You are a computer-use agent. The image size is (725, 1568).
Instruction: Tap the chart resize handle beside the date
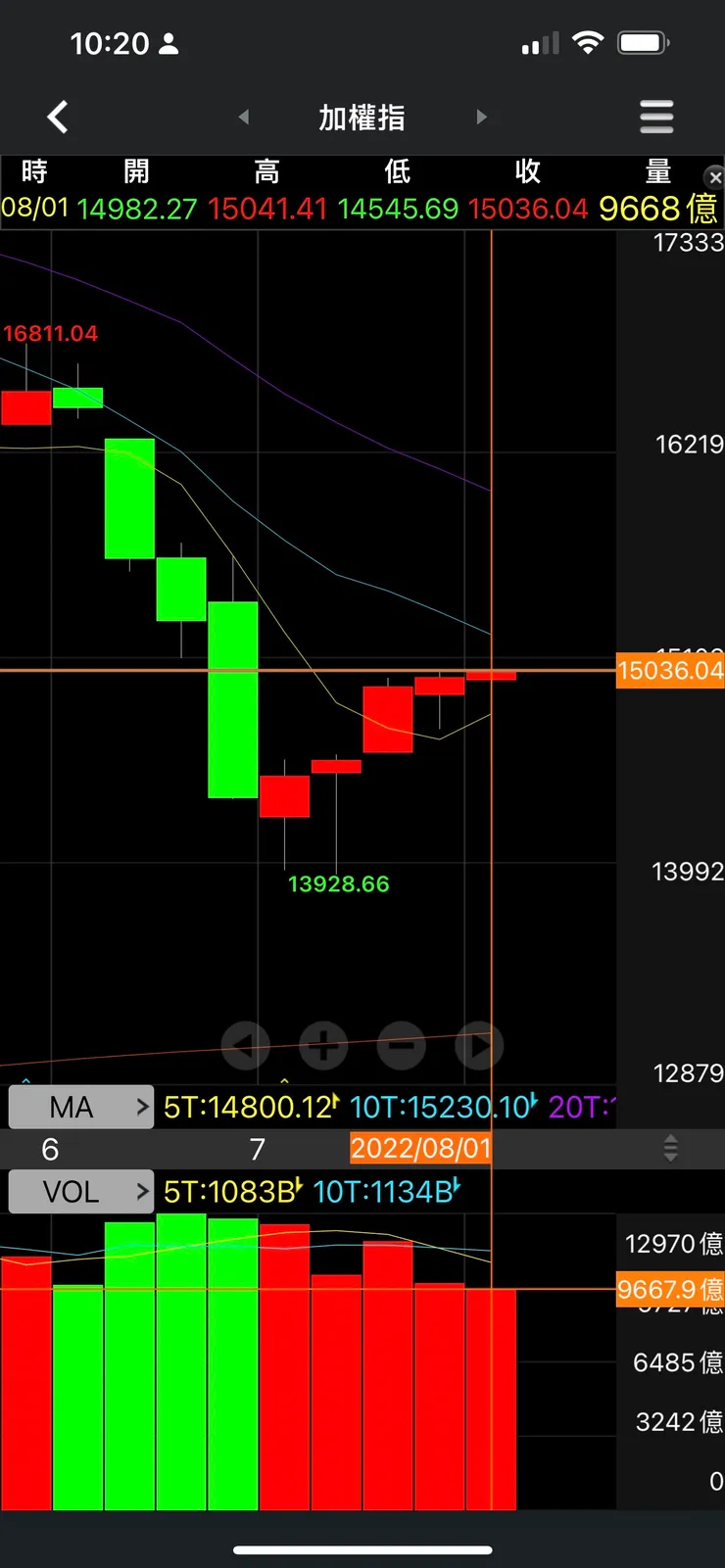(670, 1148)
